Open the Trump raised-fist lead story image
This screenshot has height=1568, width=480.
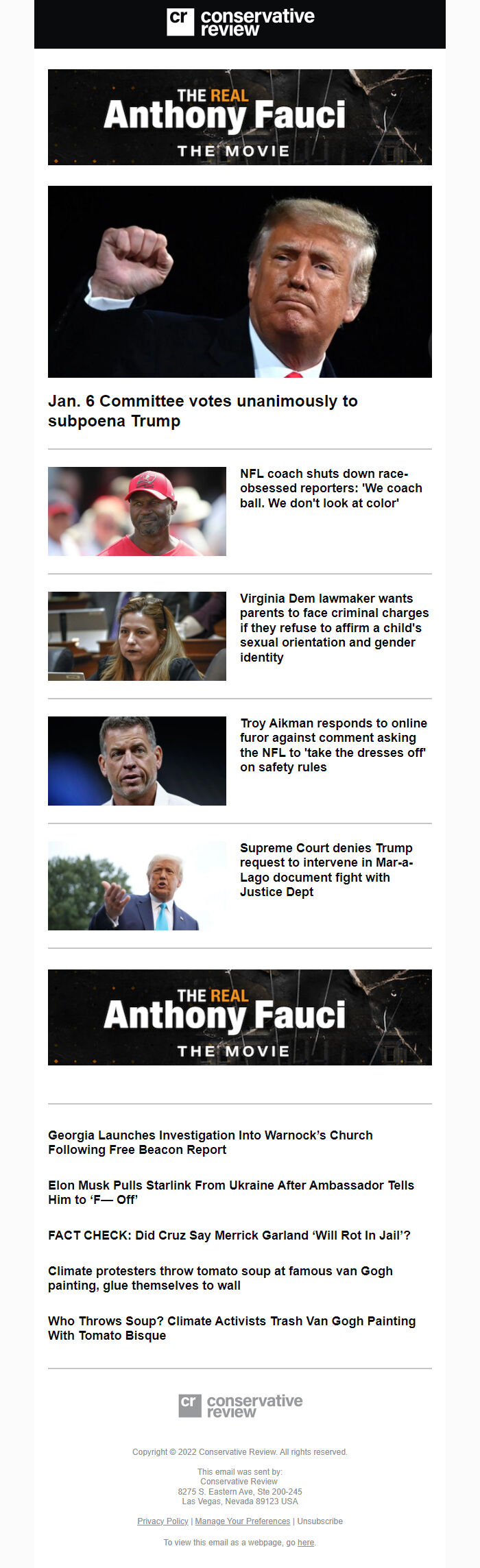click(x=239, y=281)
